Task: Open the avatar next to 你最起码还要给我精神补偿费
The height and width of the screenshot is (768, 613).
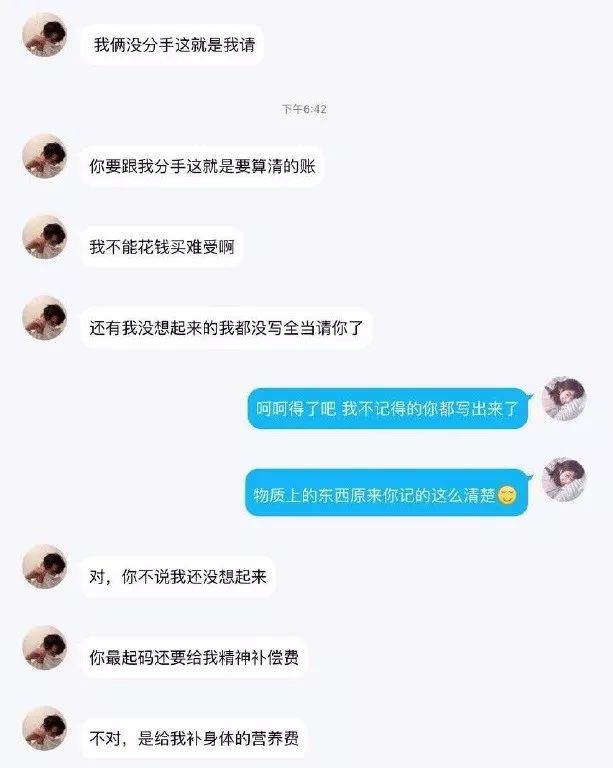Action: coord(45,648)
